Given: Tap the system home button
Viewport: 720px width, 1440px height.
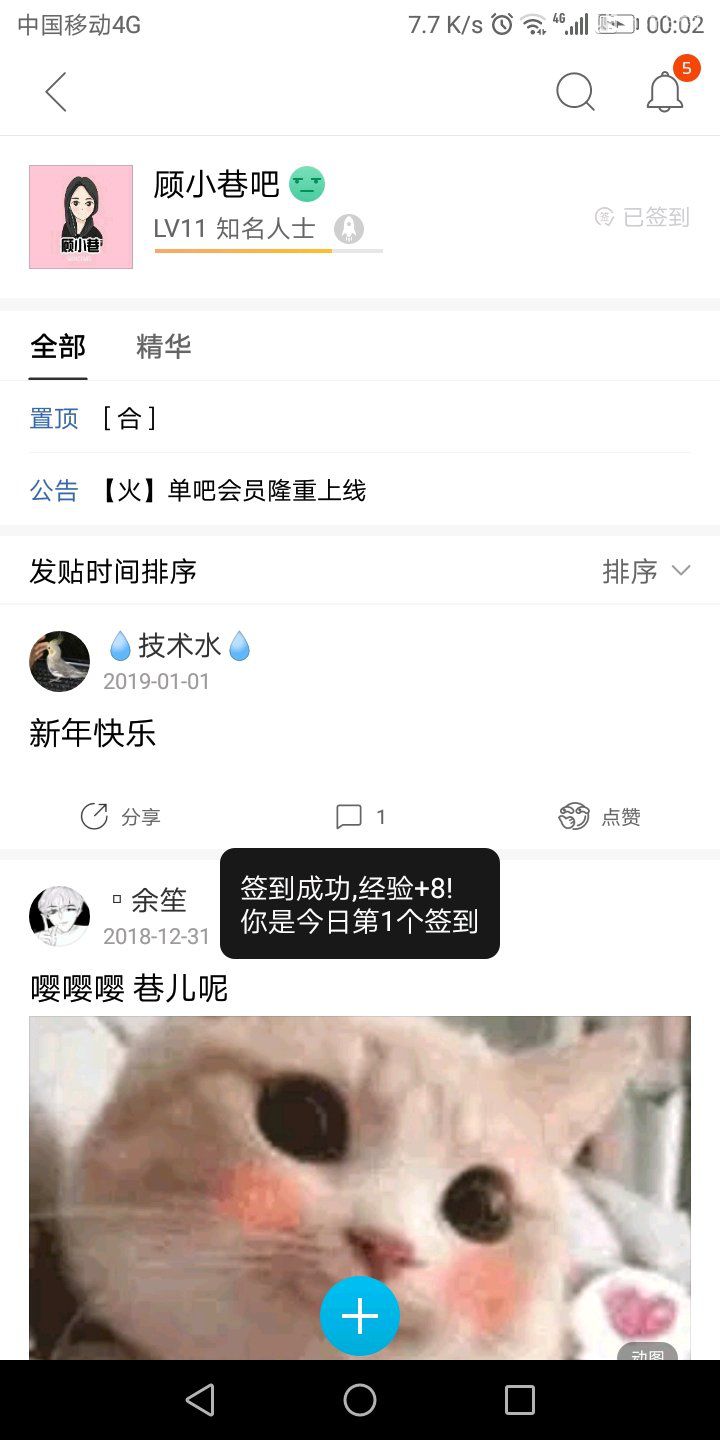Looking at the screenshot, I should point(360,1400).
